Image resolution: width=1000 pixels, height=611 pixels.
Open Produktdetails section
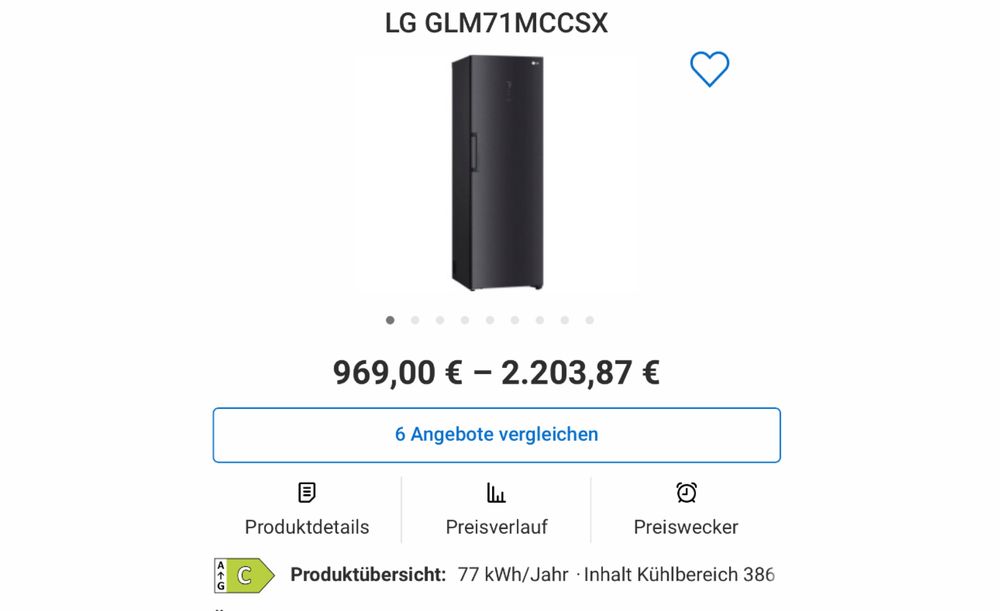click(x=307, y=509)
